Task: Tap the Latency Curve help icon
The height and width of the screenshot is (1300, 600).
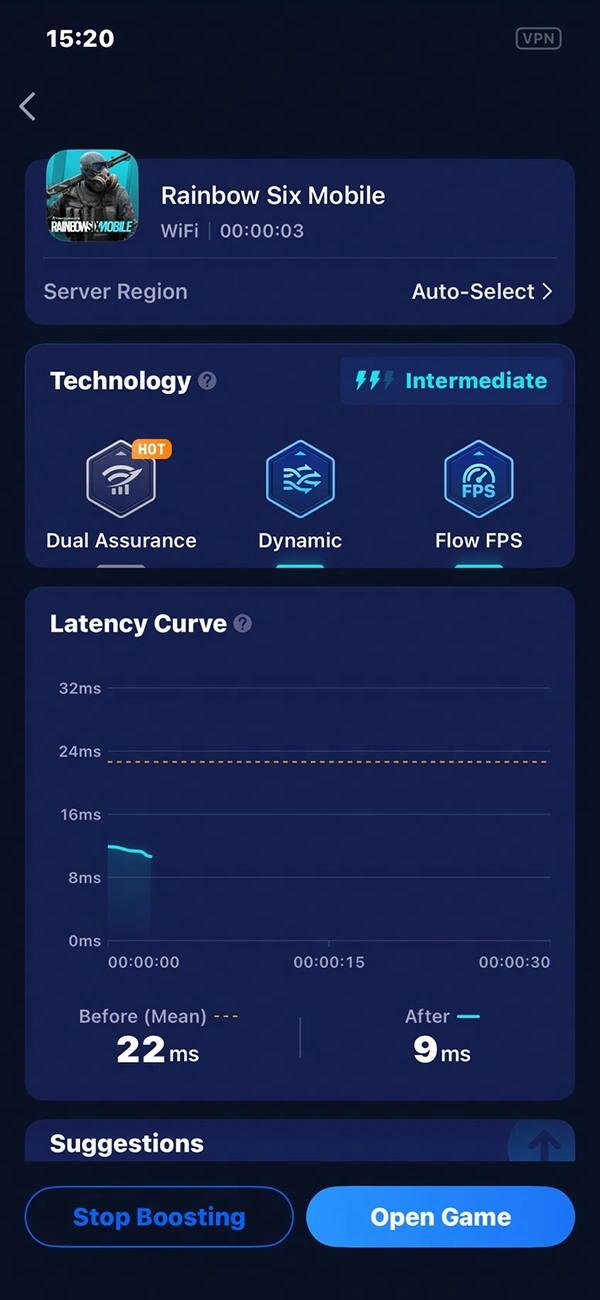Action: tap(242, 624)
